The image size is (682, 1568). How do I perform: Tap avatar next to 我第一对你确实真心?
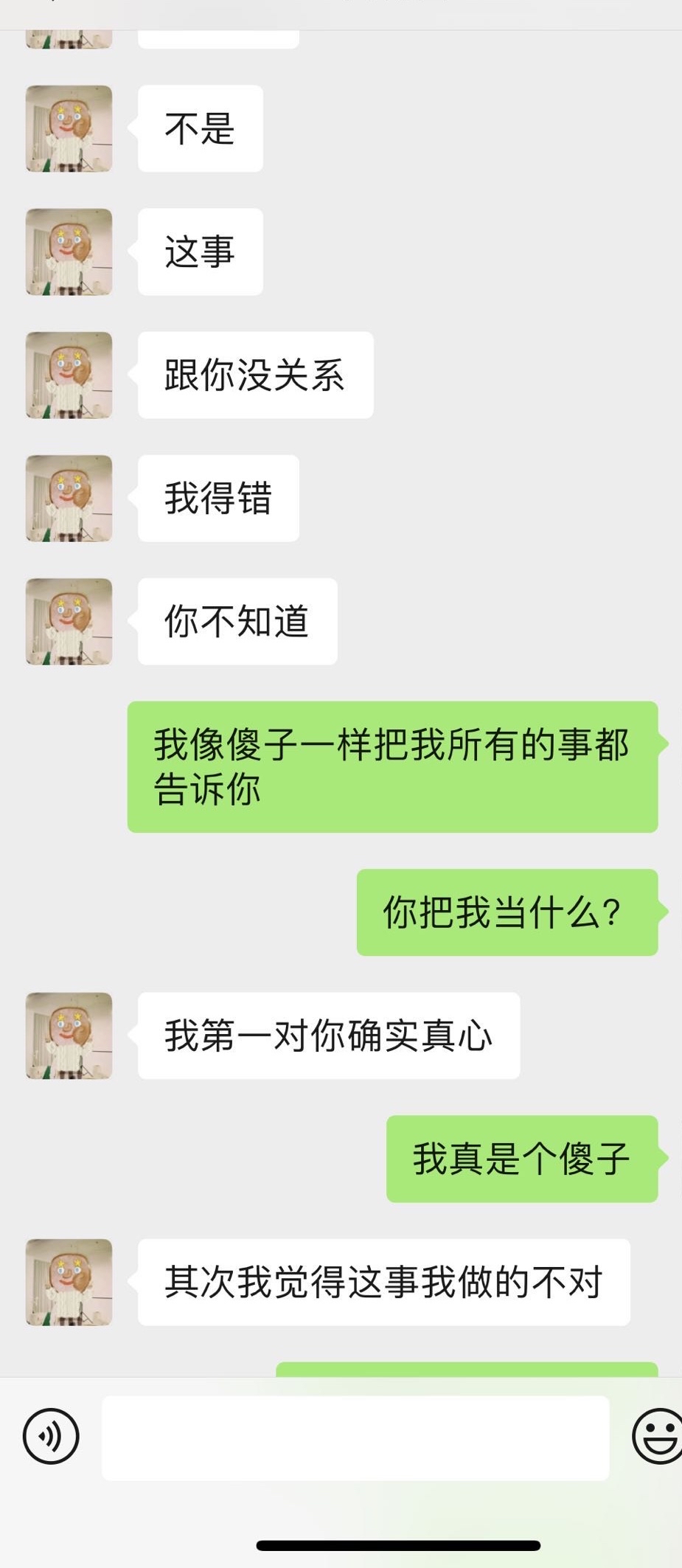(x=69, y=1036)
